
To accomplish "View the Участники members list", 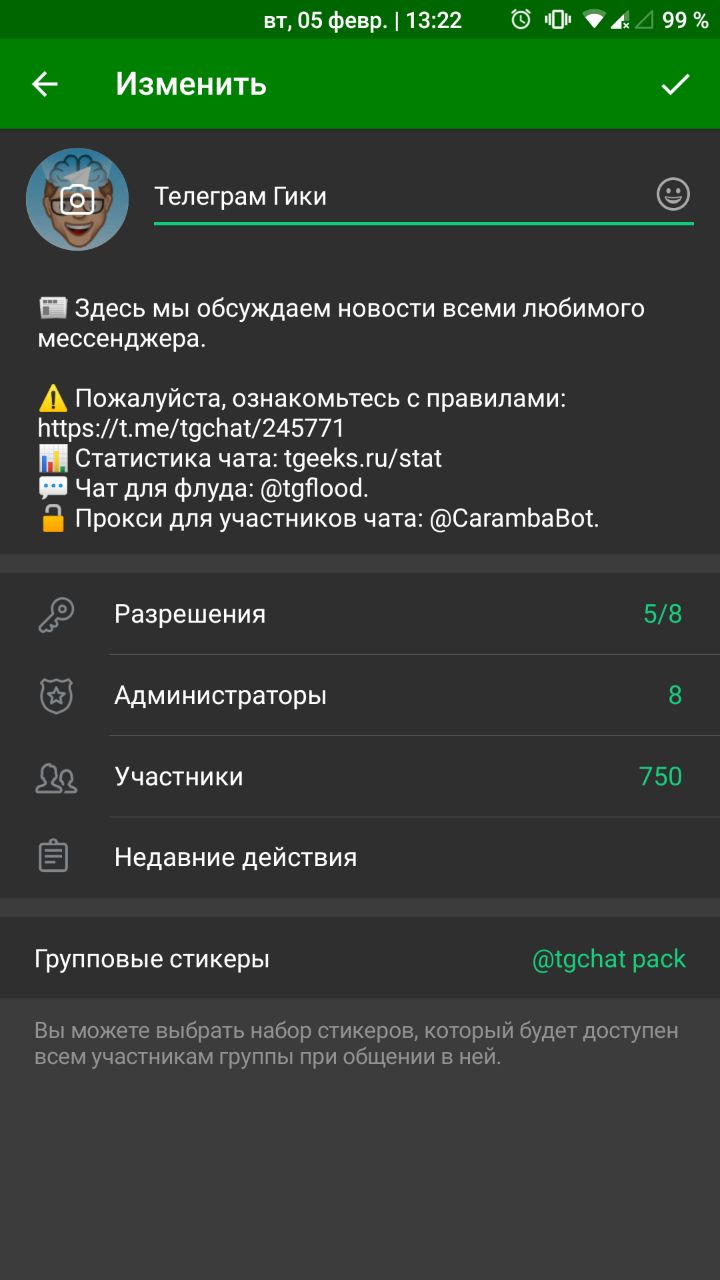I will 360,777.
